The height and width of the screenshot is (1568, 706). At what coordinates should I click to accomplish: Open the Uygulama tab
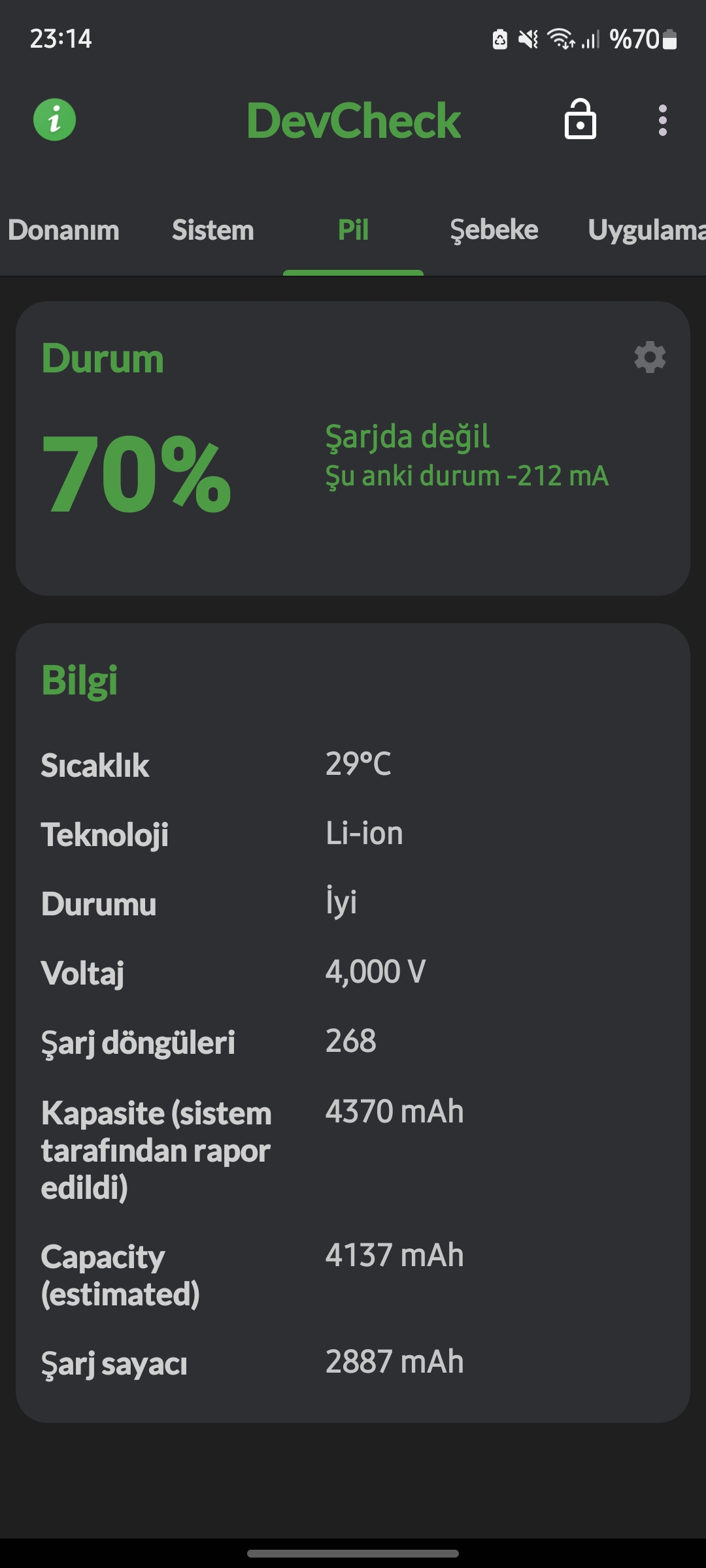(646, 230)
